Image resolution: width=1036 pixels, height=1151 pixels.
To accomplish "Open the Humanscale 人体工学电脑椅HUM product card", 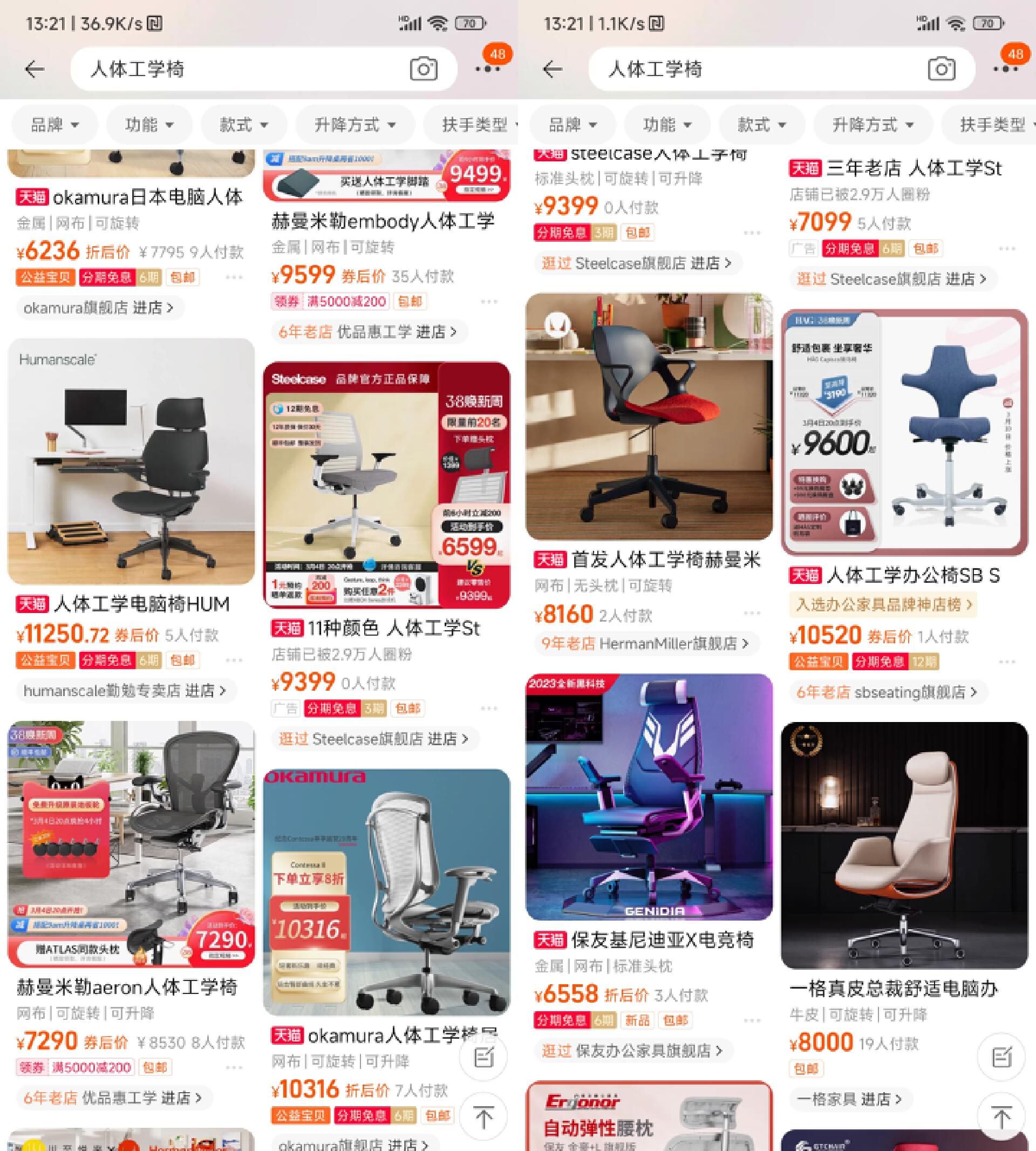I will pyautogui.click(x=131, y=462).
